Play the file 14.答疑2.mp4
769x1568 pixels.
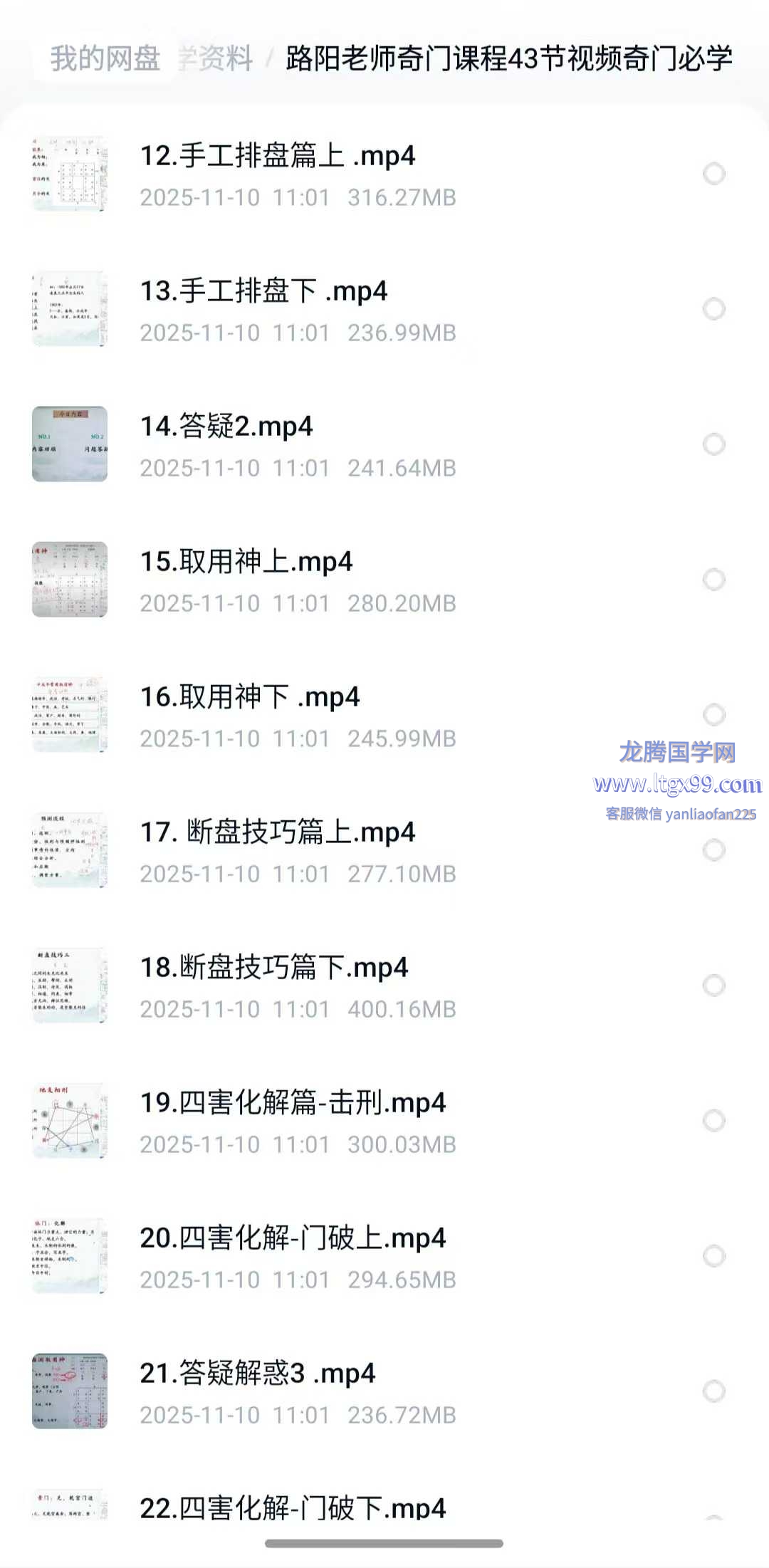[x=226, y=427]
